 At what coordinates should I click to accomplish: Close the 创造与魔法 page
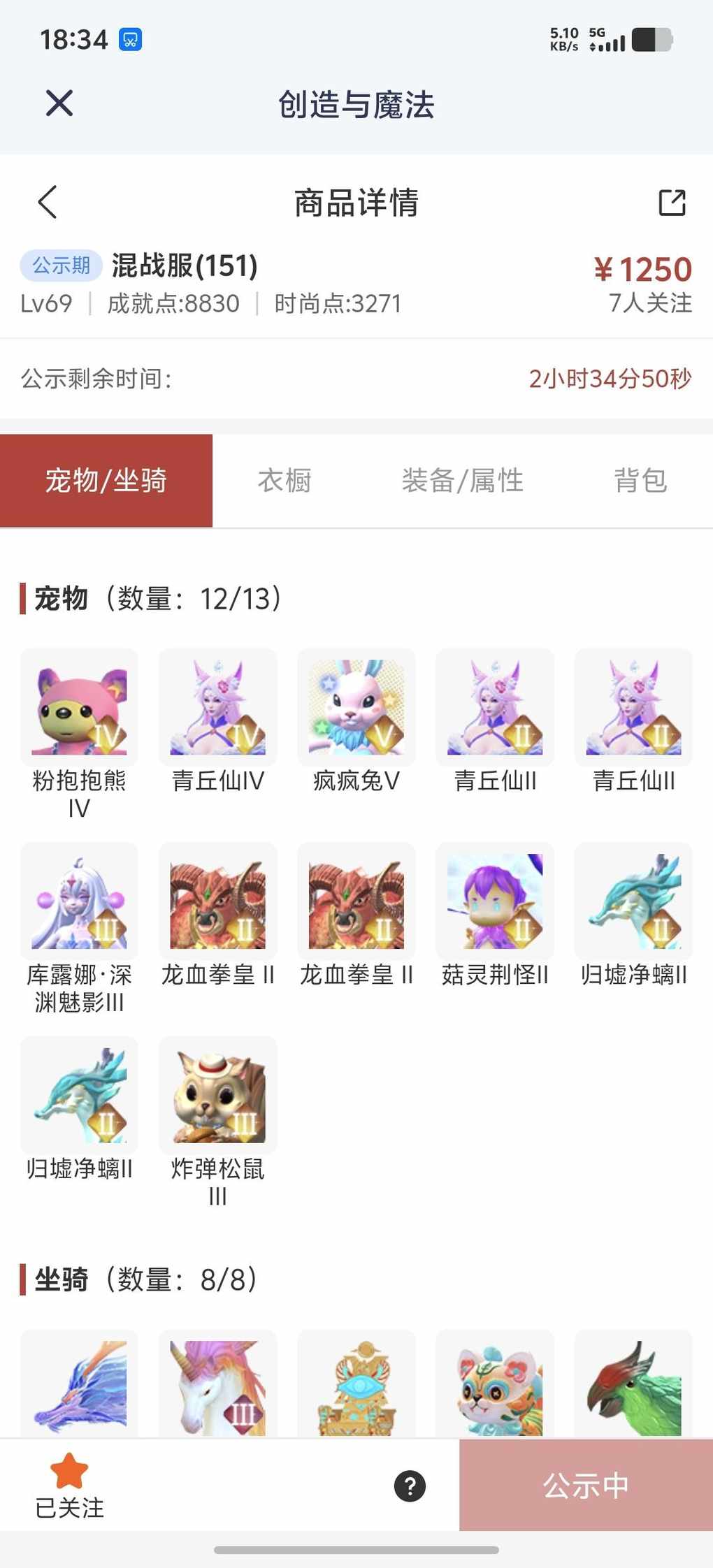(59, 103)
